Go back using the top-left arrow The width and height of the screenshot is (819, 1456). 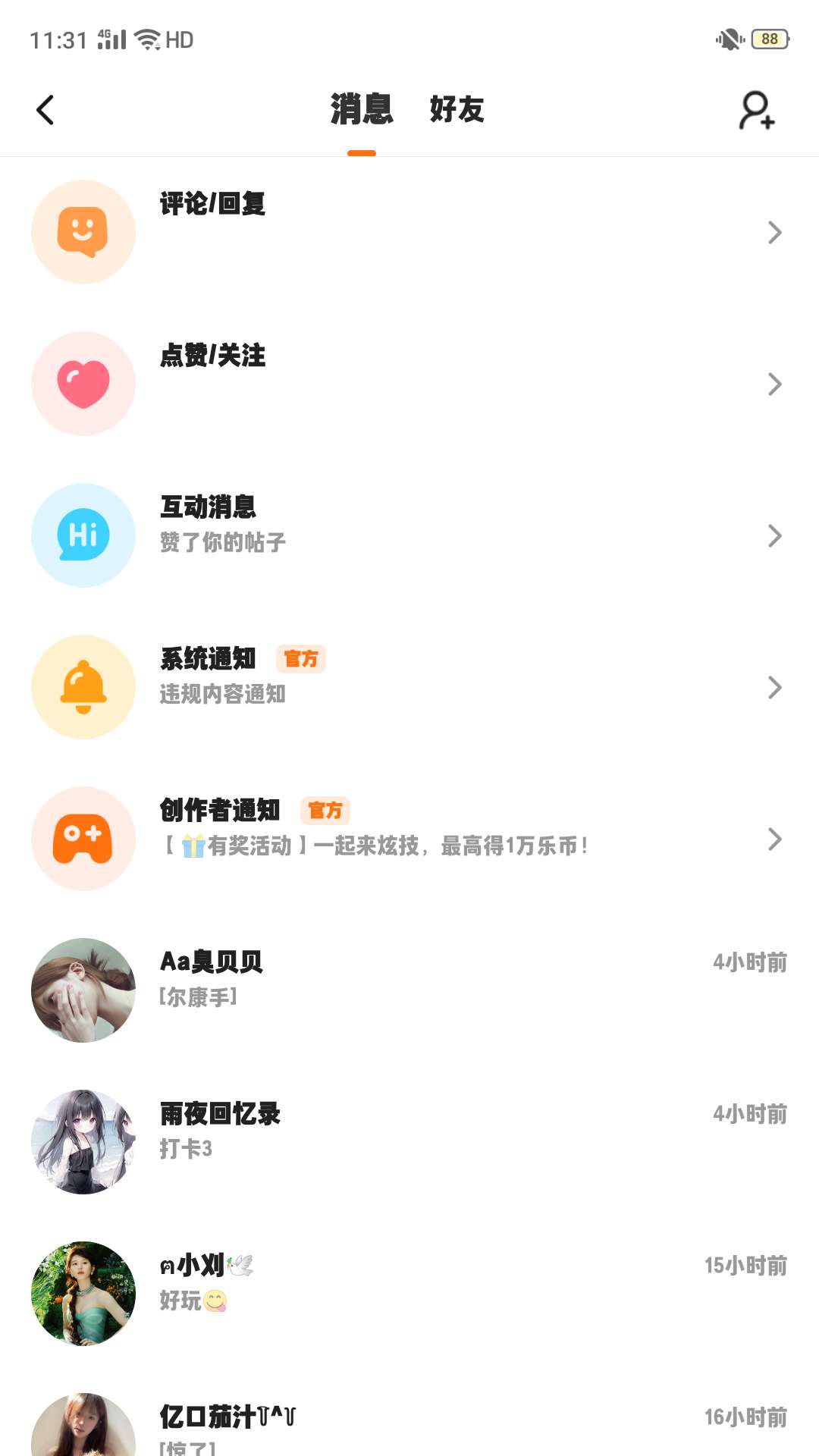[x=45, y=110]
